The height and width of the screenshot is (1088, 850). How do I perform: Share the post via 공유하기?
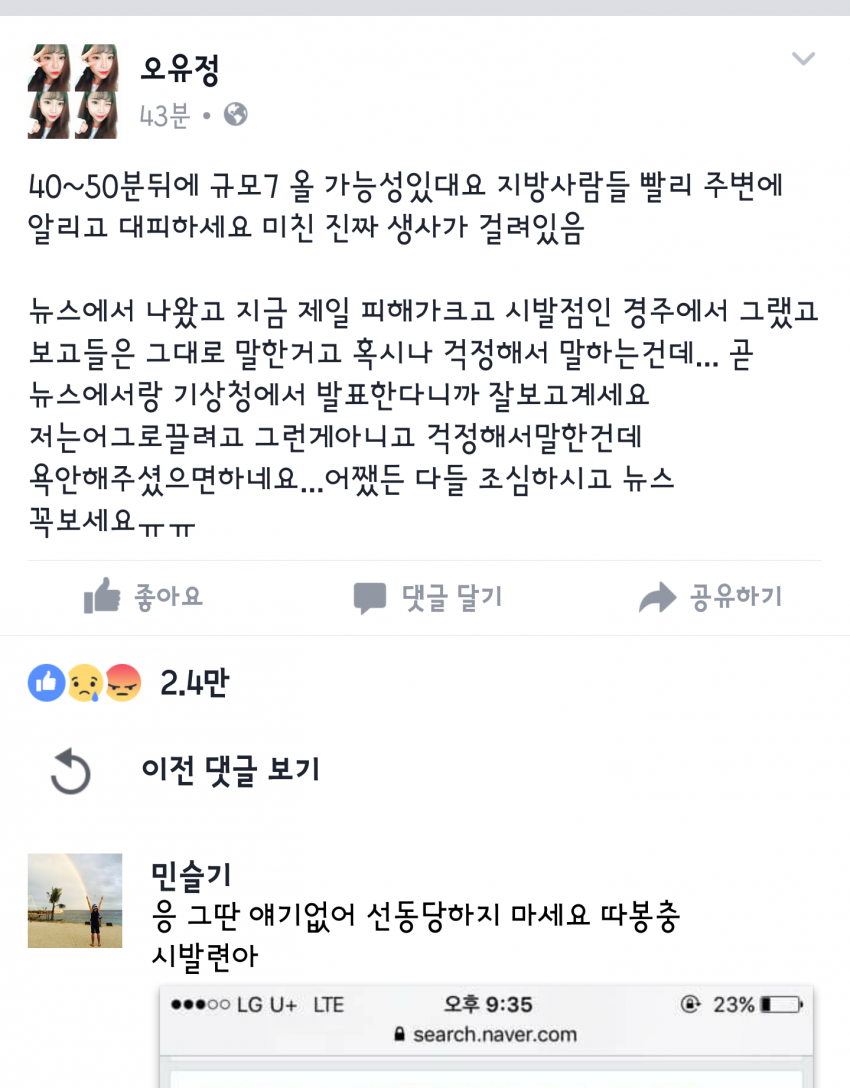tap(710, 598)
